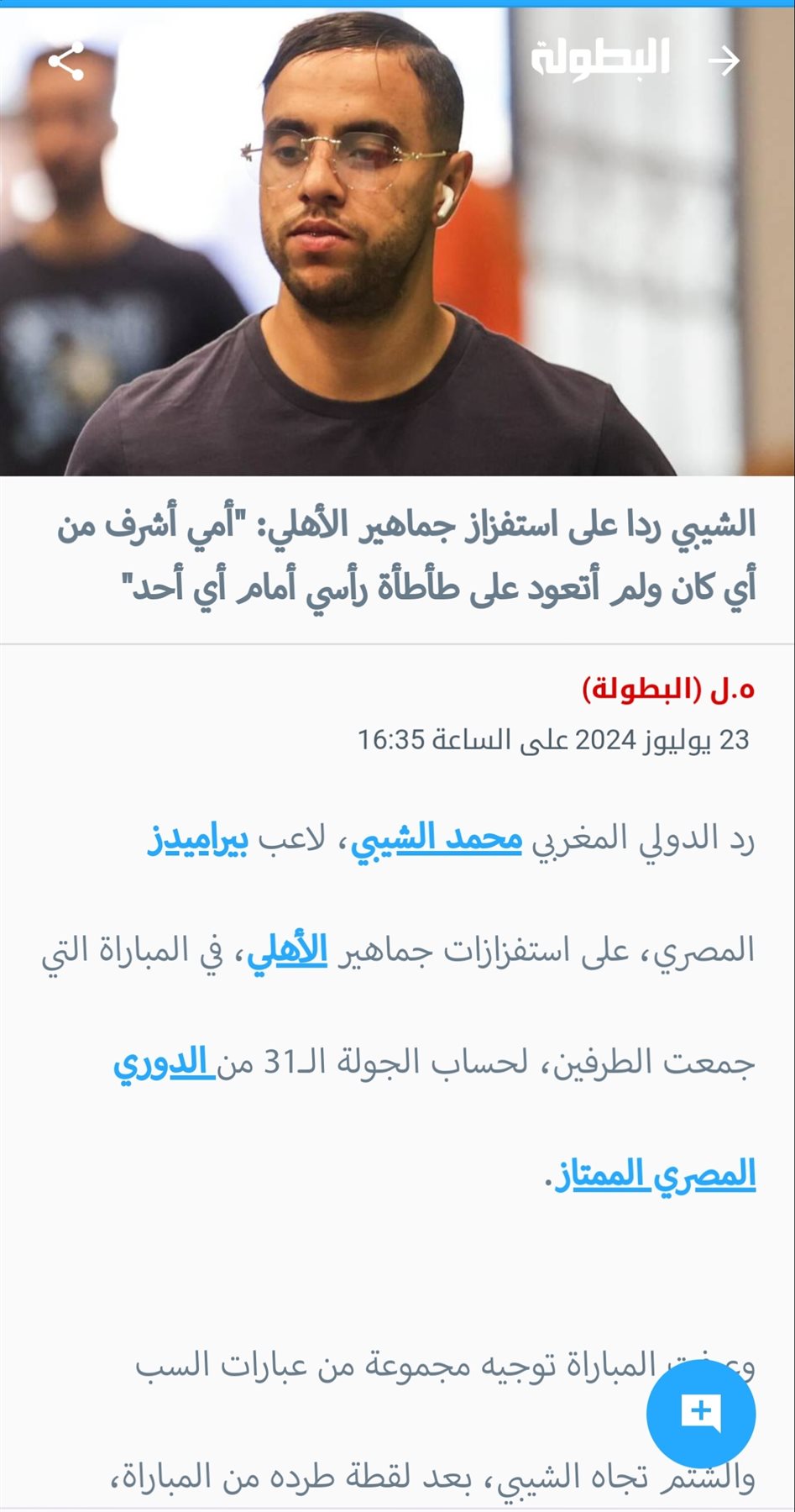
Task: Open the بيراميدز link
Action: tap(198, 839)
